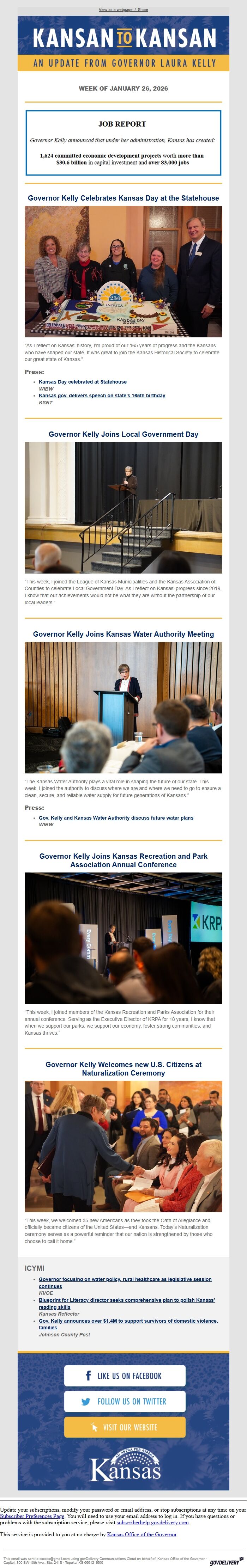Tap the Share link at the top
Image resolution: width=247 pixels, height=1568 pixels.
143,10
